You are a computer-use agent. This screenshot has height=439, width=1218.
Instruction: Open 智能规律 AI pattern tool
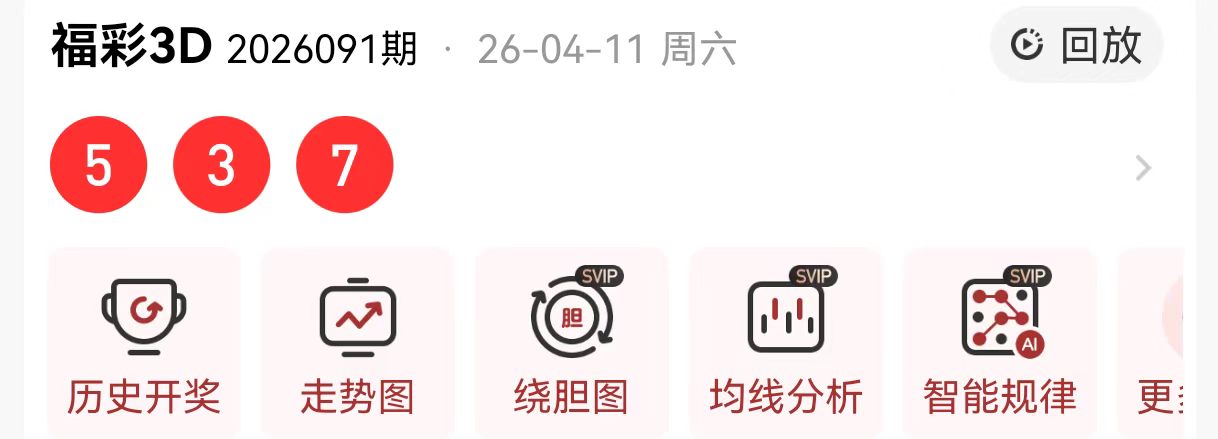point(999,343)
